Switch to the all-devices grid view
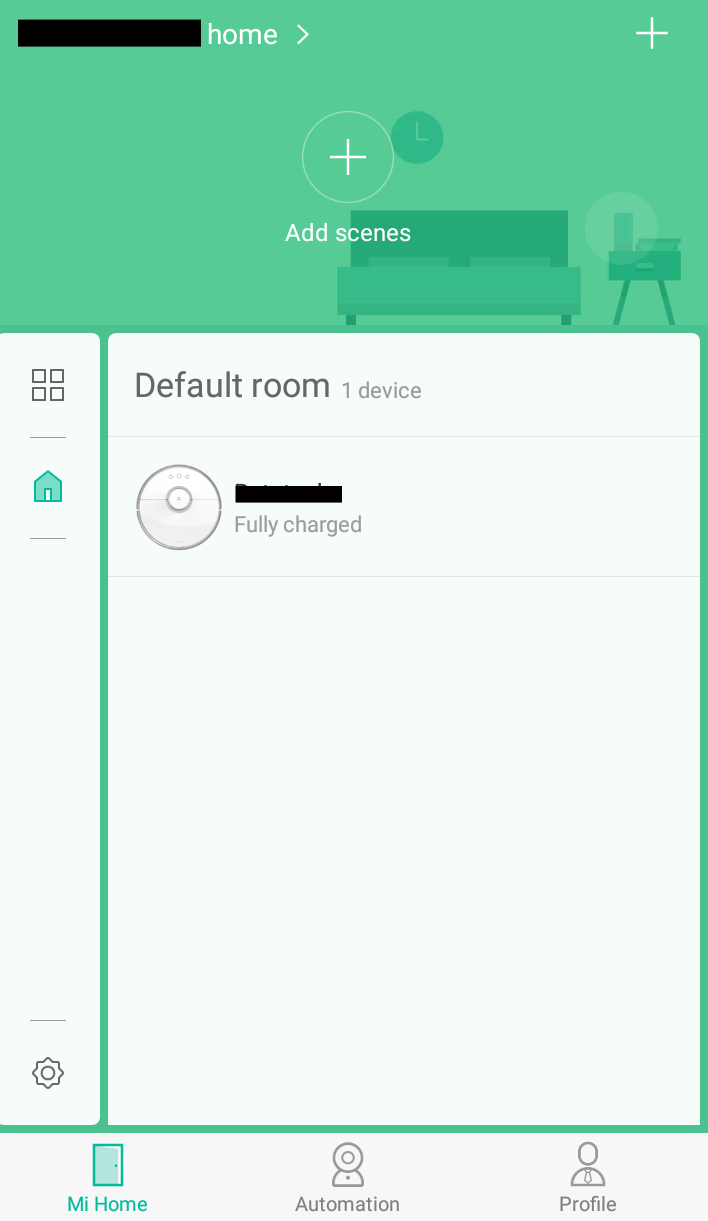 [x=48, y=385]
